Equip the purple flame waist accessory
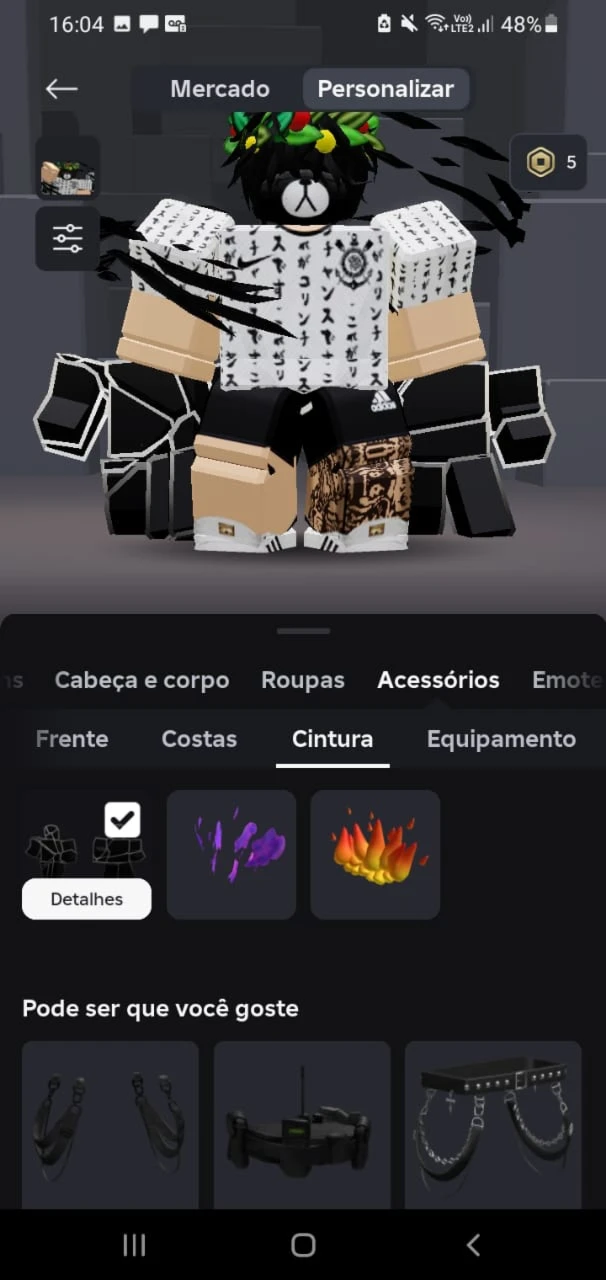The height and width of the screenshot is (1280, 606). 231,855
